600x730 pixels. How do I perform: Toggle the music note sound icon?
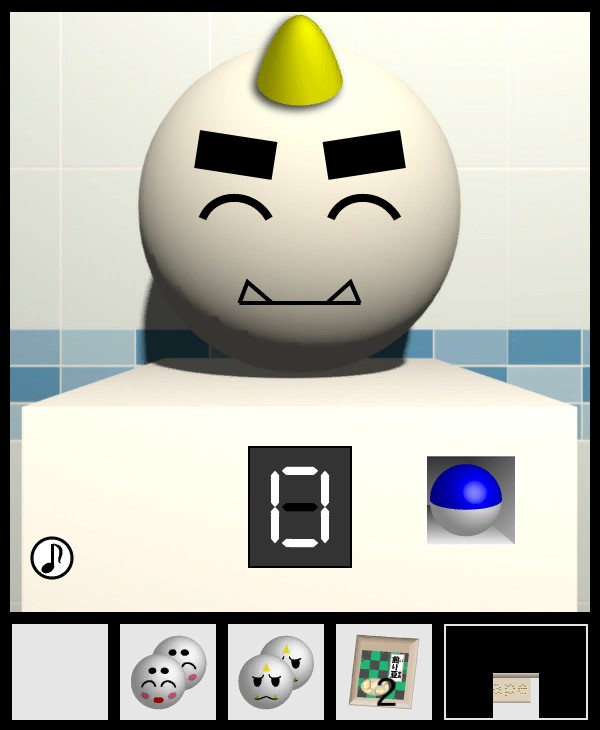52,558
